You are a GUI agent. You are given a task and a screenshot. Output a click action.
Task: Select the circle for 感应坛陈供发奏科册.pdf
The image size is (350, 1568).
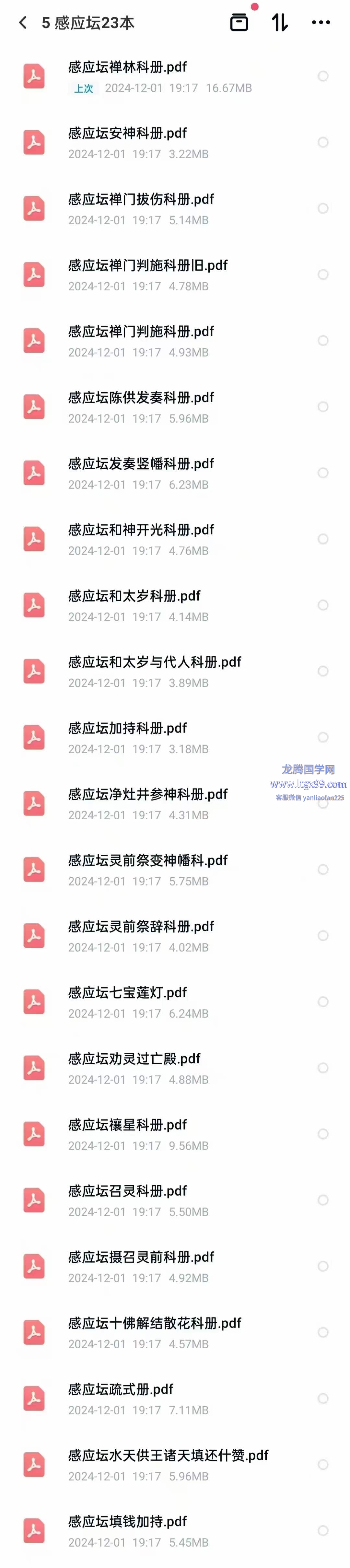323,407
